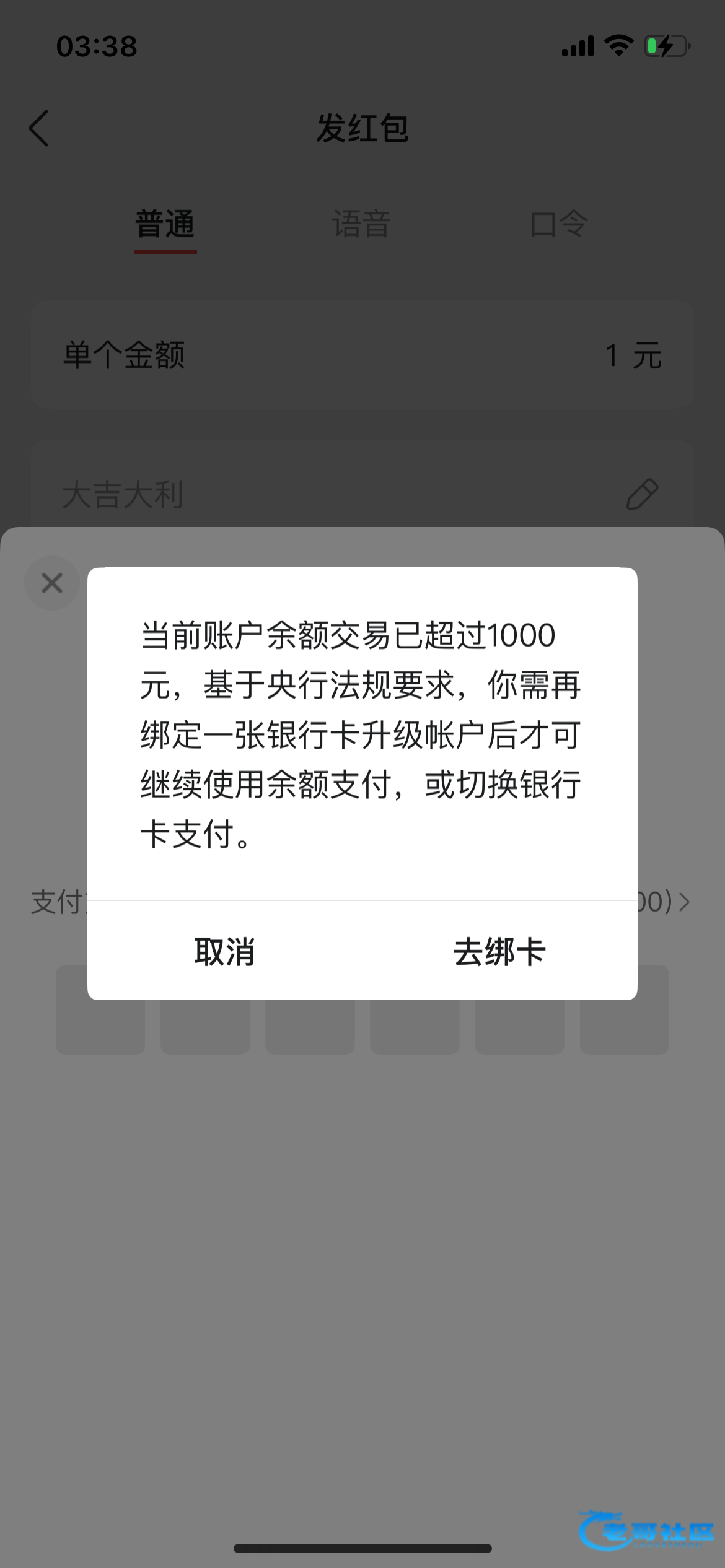Viewport: 725px width, 1568px height.
Task: Edit the 单个金额 amount field
Action: click(362, 355)
